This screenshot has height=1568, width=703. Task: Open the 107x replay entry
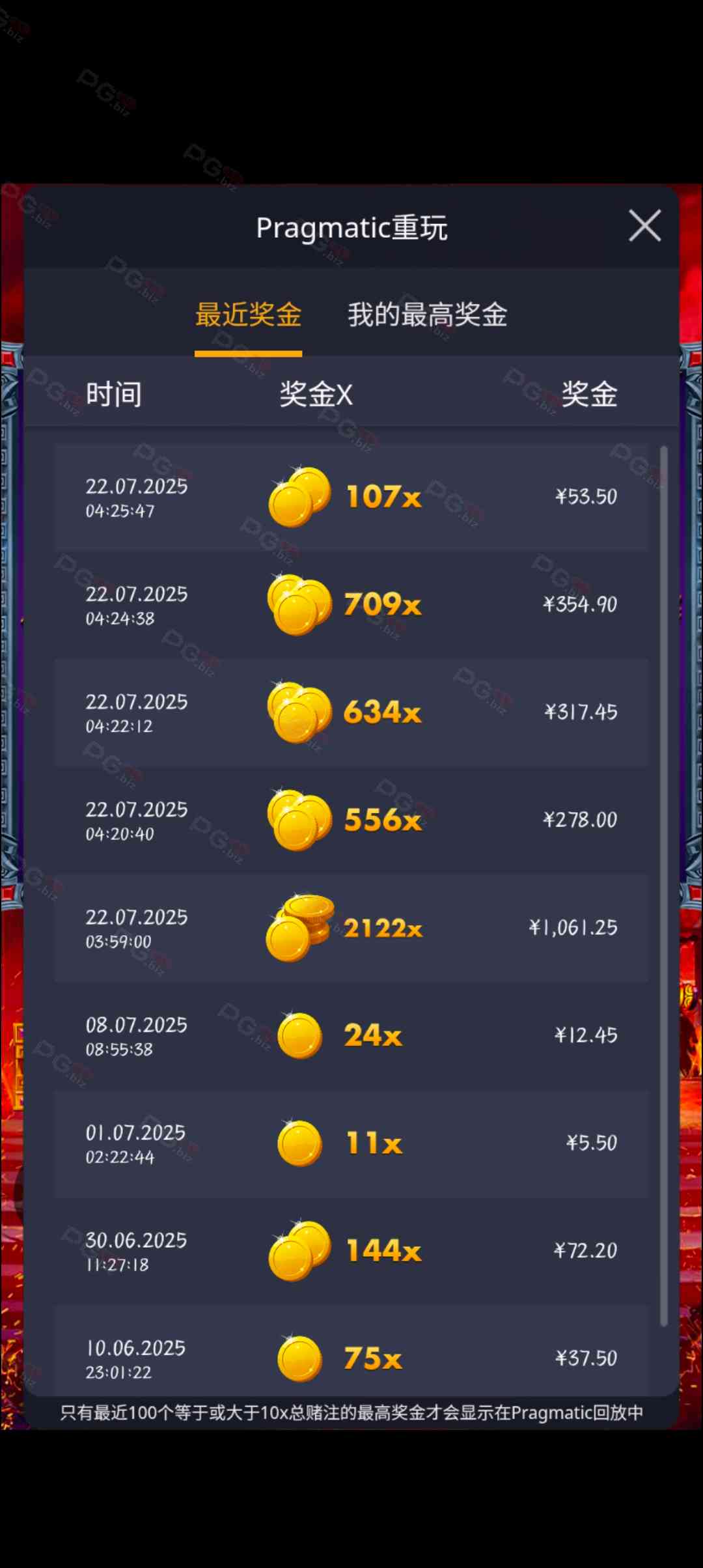click(351, 497)
